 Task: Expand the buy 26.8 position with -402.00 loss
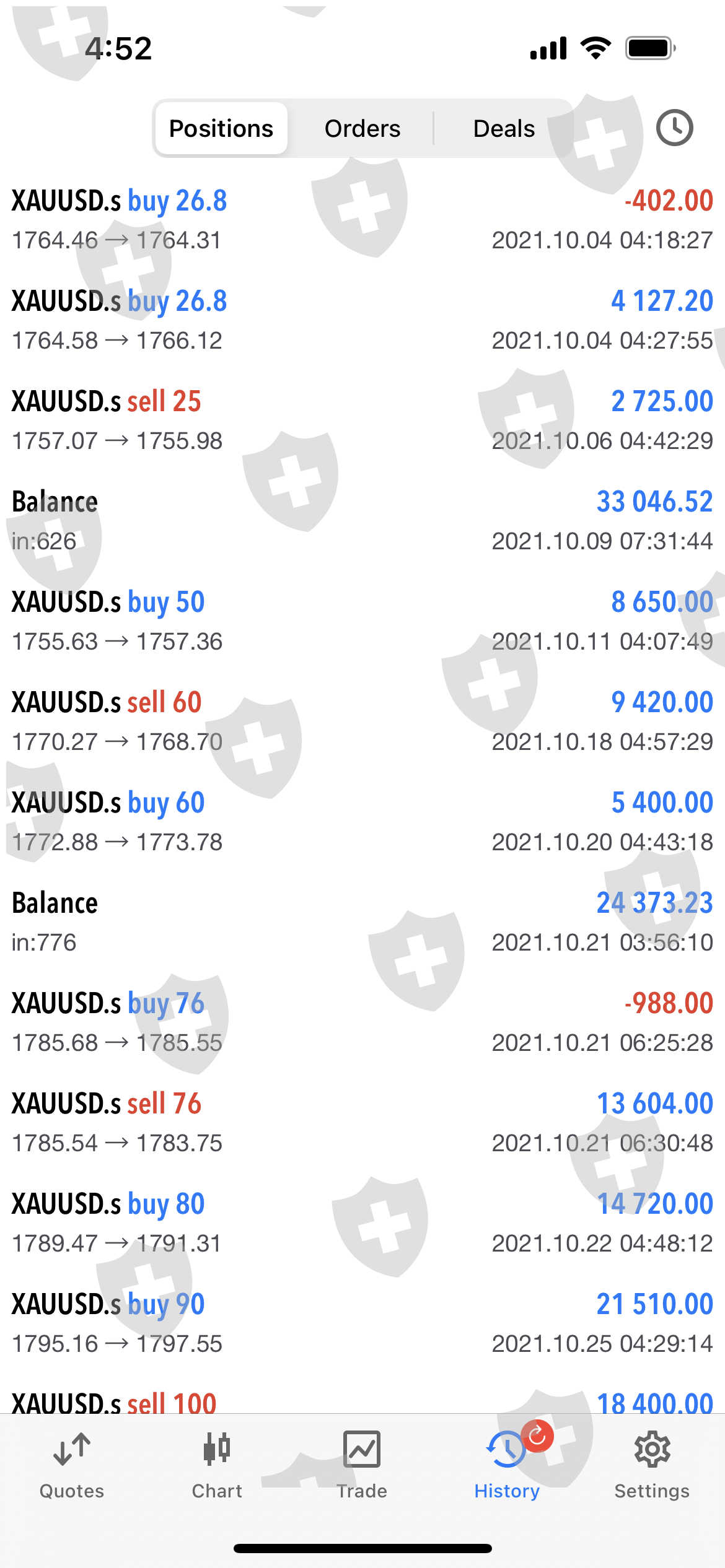click(x=362, y=220)
